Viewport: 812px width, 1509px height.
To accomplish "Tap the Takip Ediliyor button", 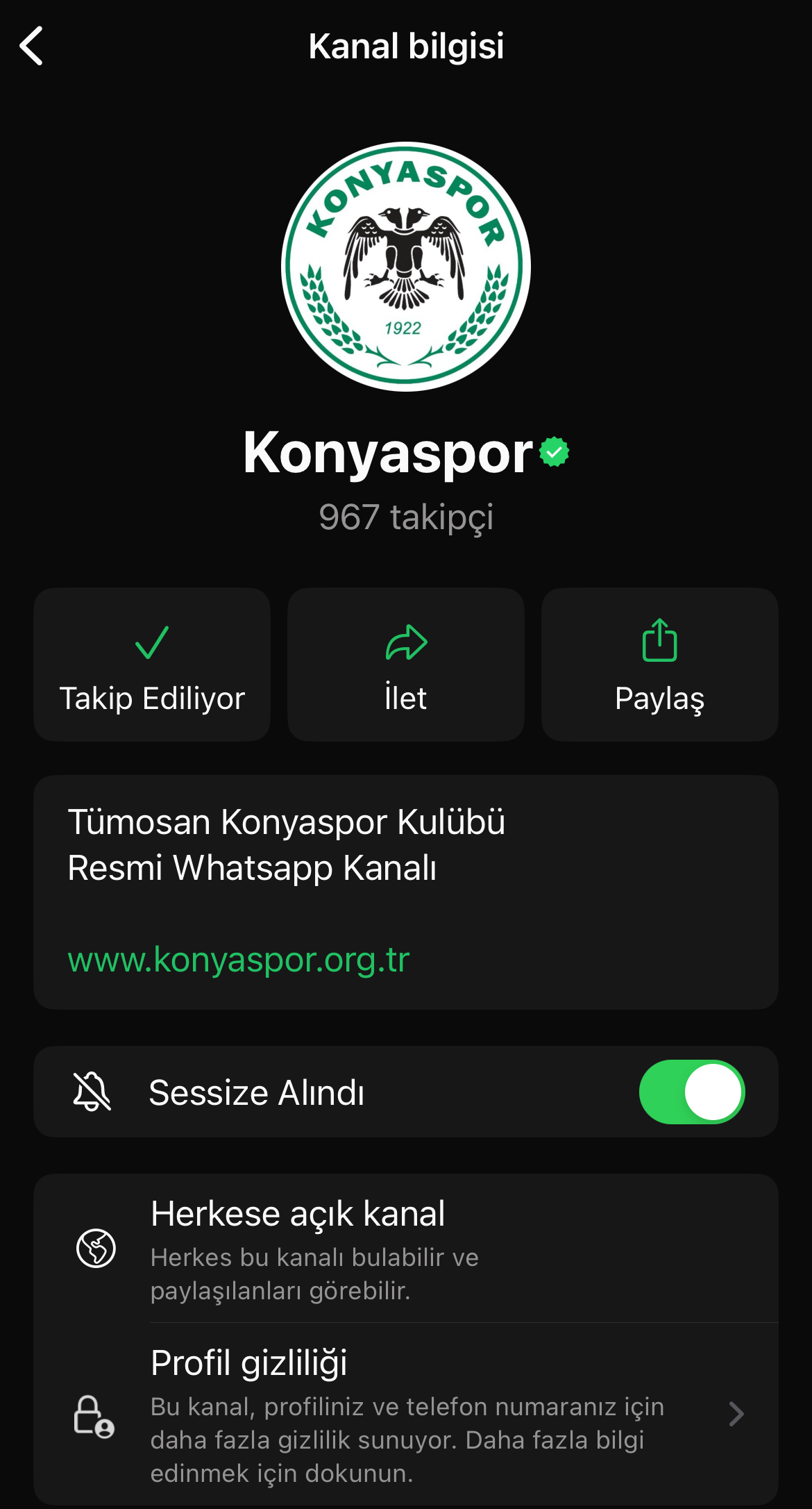I will pos(152,665).
